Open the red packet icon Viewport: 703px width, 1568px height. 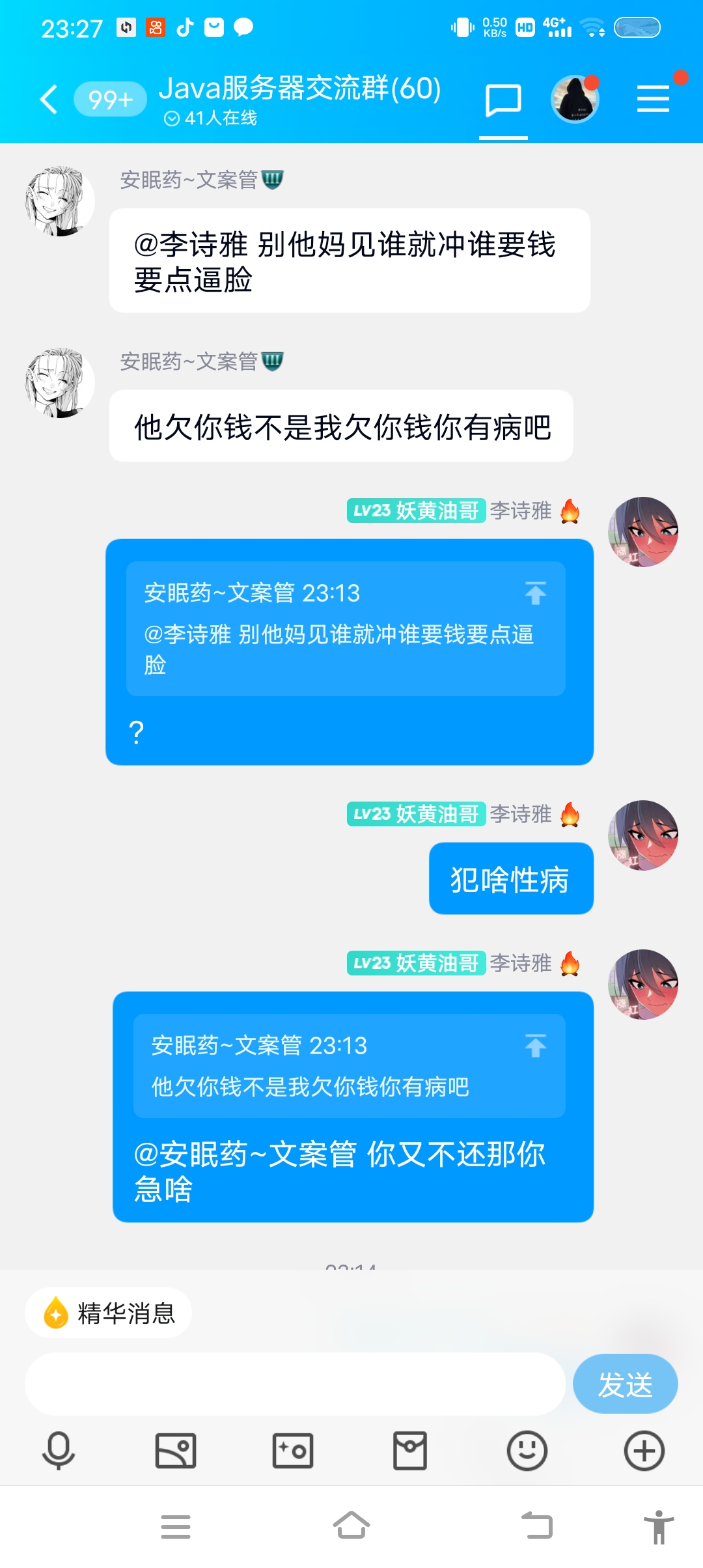click(x=410, y=1451)
